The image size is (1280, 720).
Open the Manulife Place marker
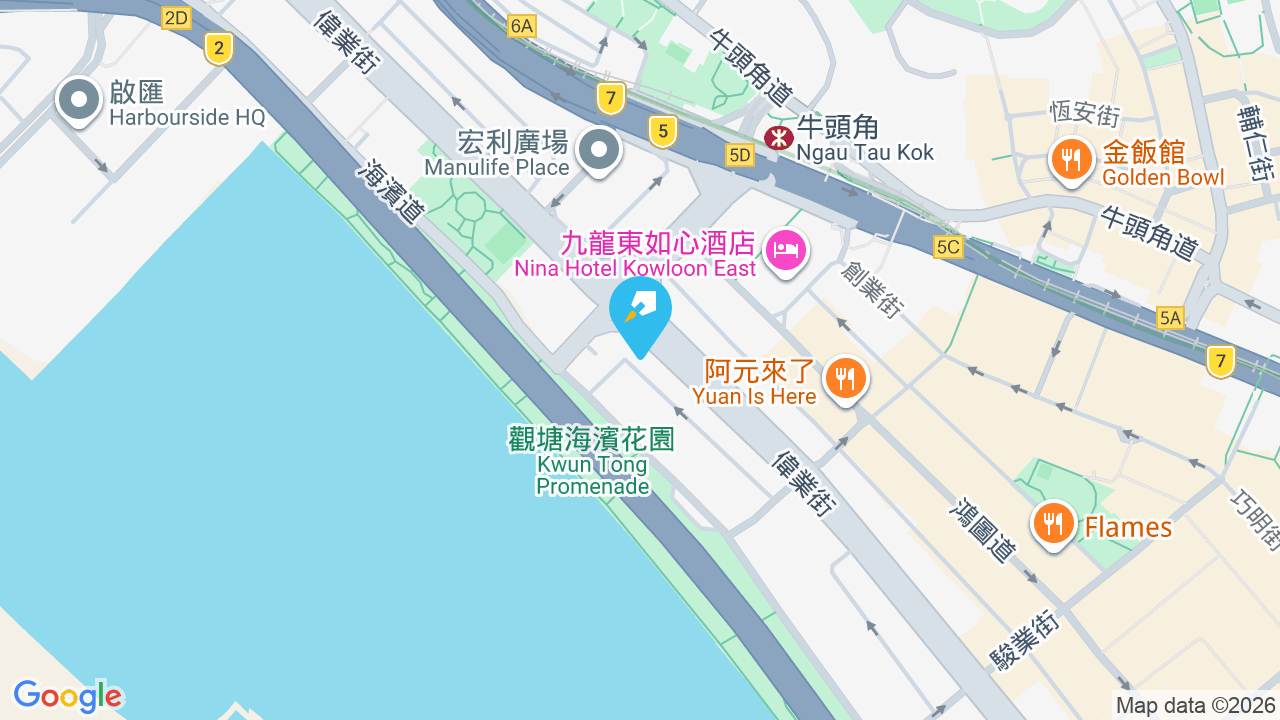tap(600, 152)
